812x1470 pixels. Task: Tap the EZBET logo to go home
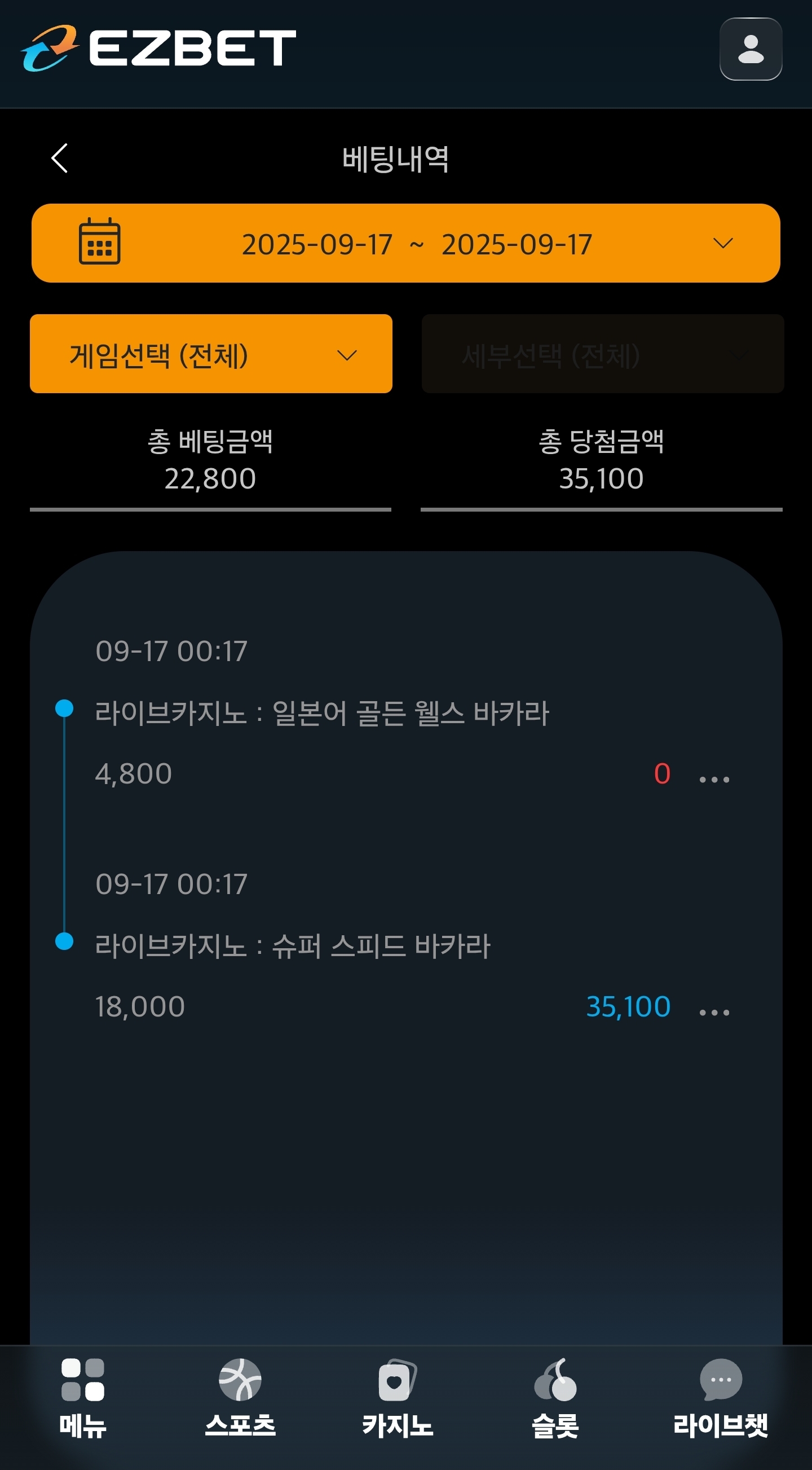158,48
